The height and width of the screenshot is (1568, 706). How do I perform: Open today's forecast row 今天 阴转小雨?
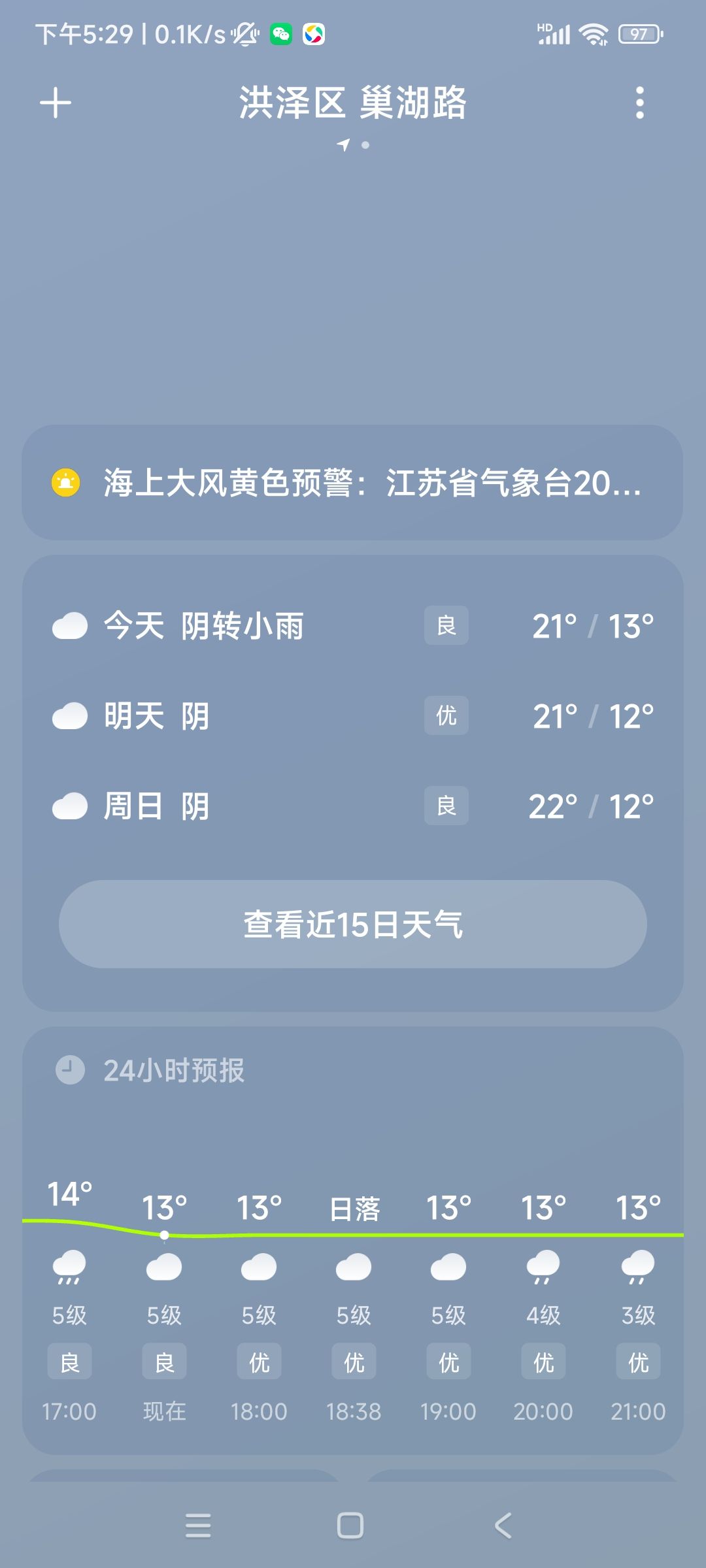pos(353,626)
